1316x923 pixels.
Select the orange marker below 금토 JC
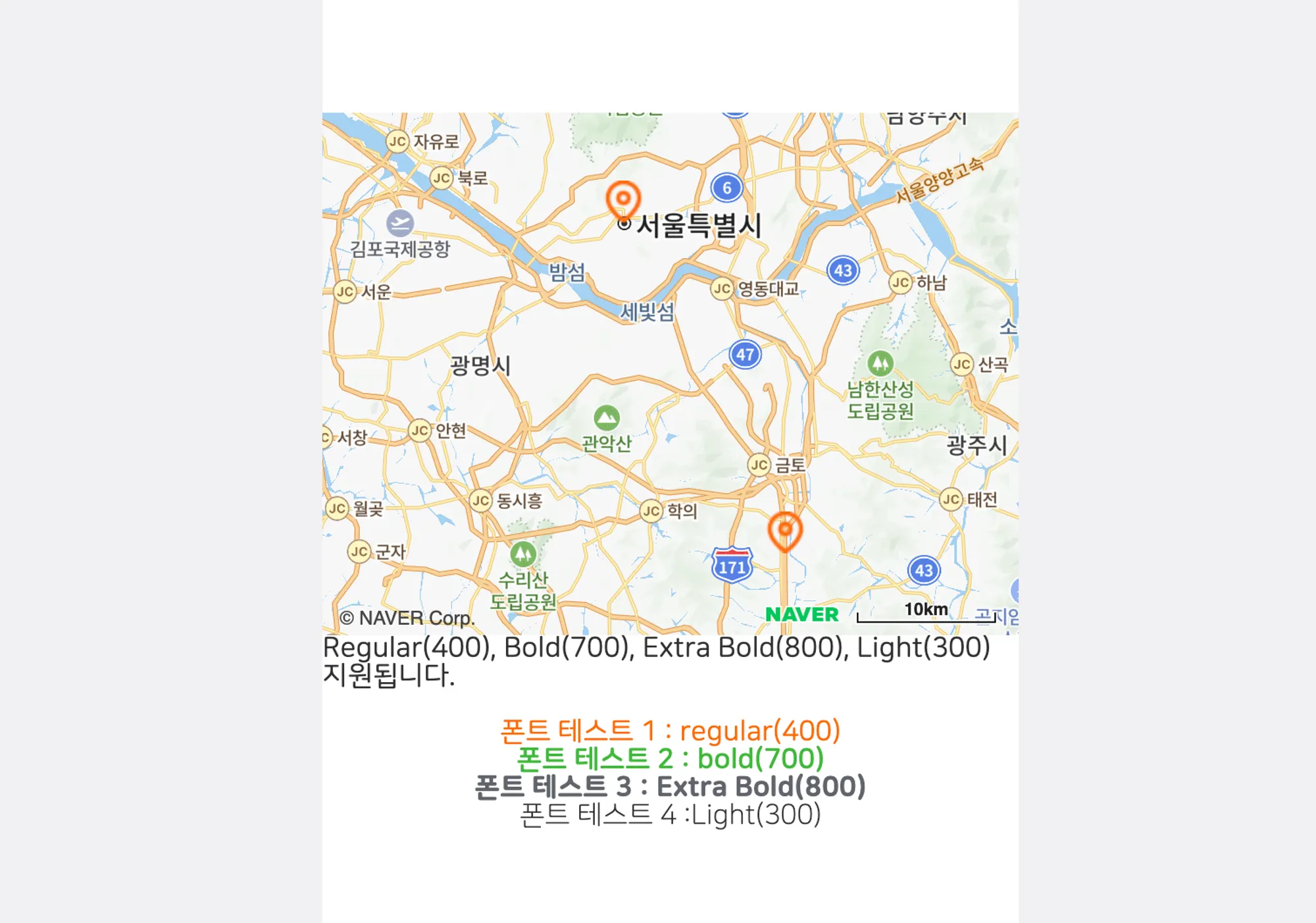click(x=785, y=531)
